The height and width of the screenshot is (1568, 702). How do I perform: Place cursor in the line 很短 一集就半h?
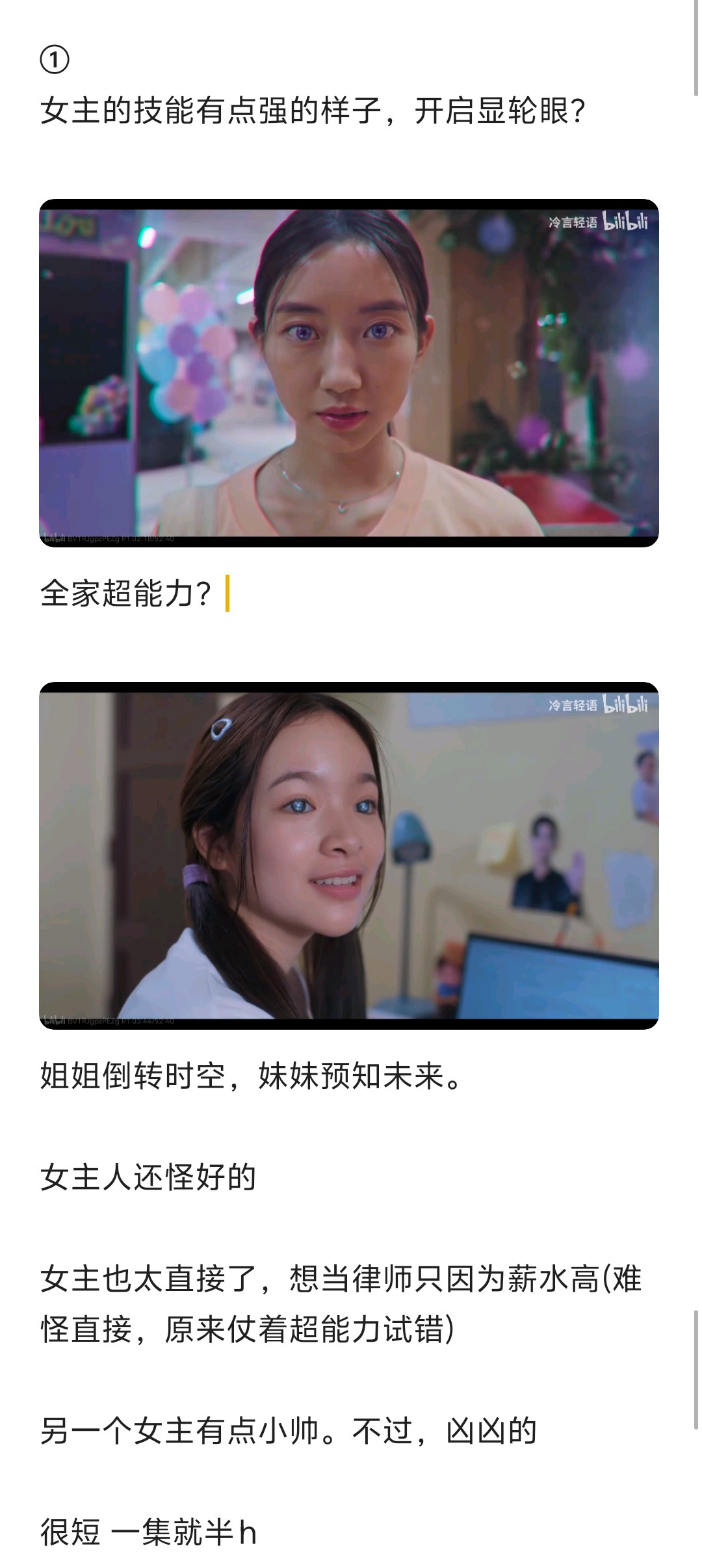pos(149,1533)
